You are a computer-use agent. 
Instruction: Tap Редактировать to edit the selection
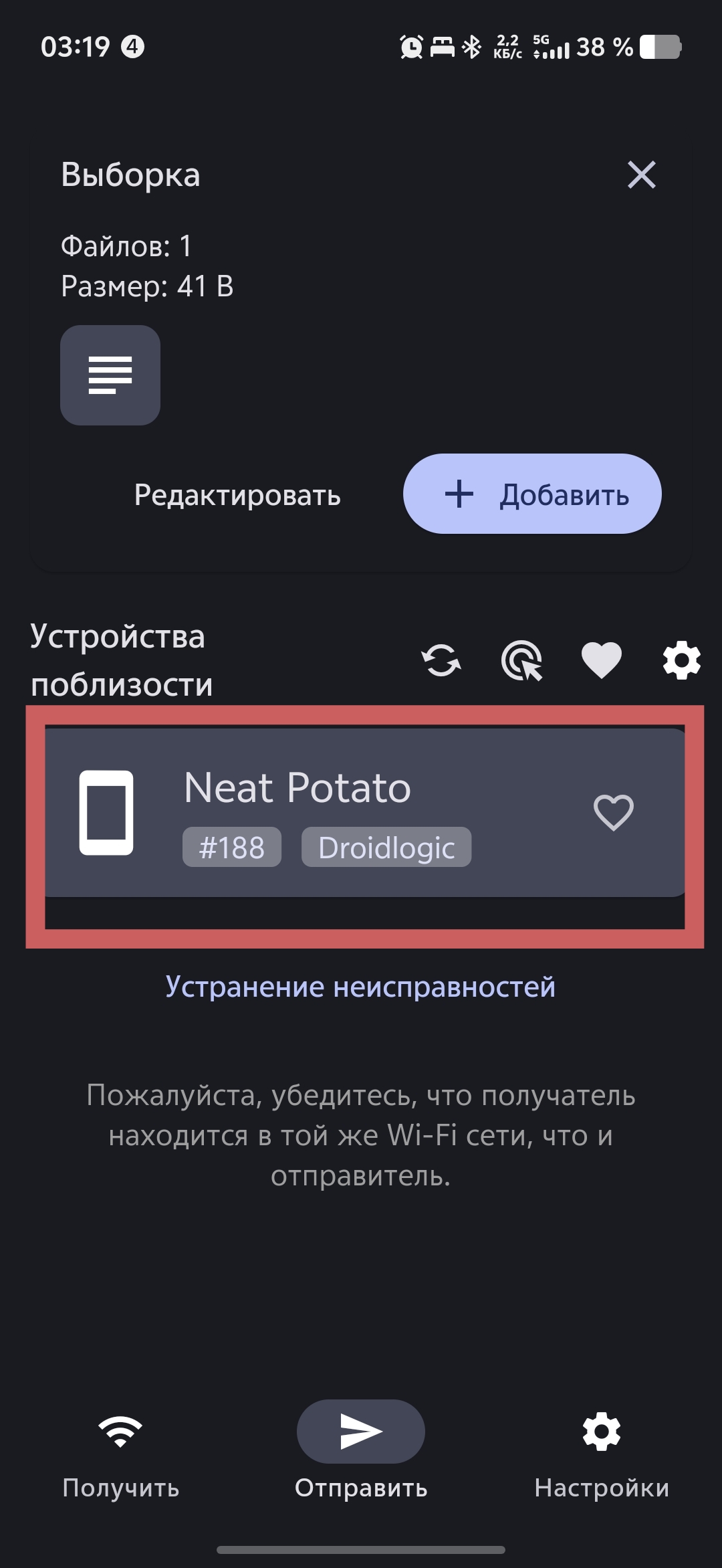point(238,495)
